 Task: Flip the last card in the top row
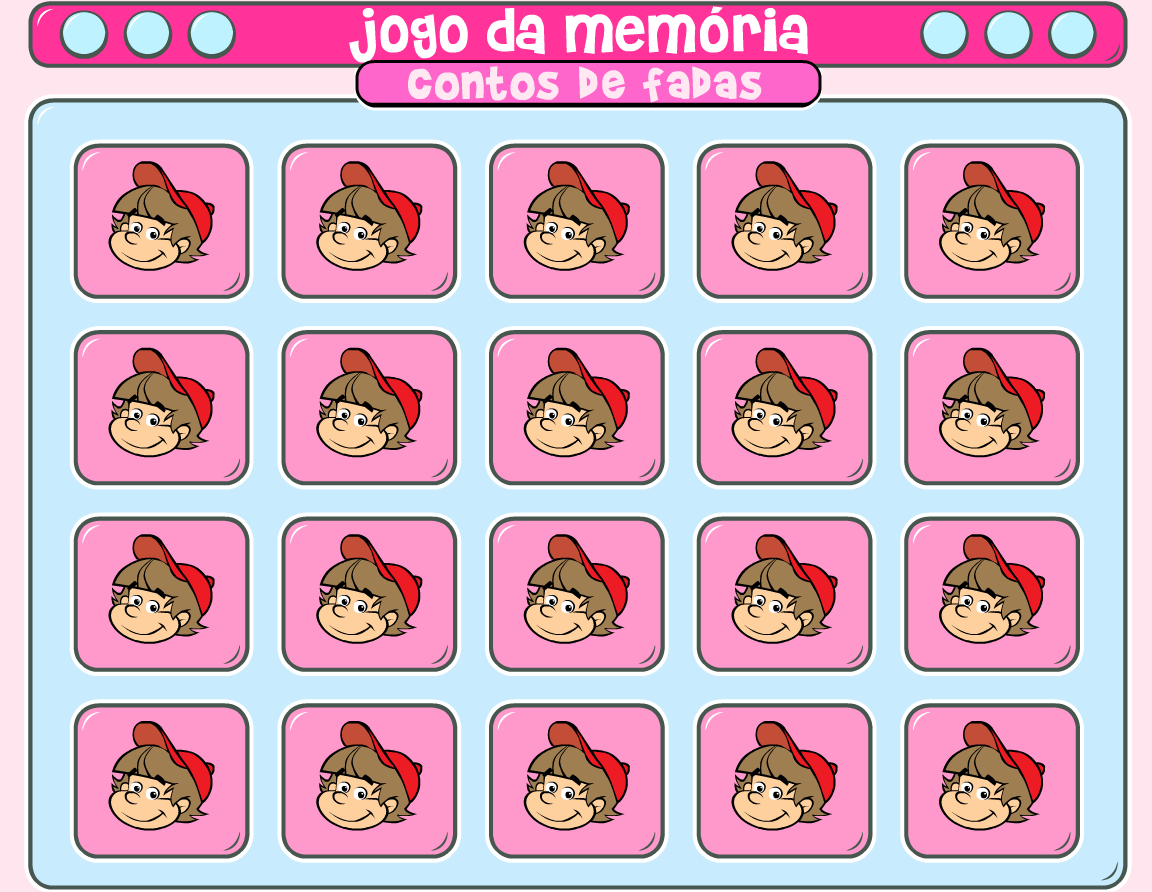tap(992, 221)
